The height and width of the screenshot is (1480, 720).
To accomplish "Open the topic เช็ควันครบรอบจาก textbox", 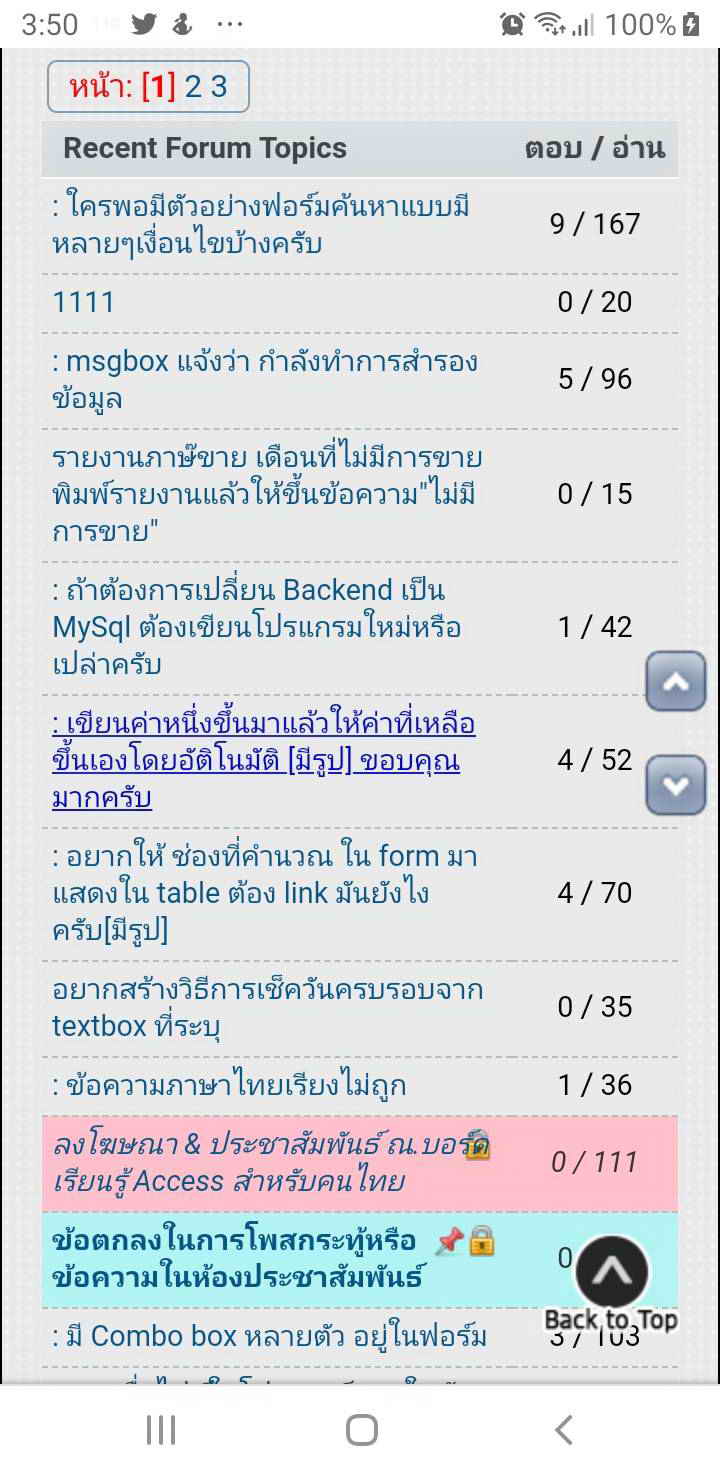I will pyautogui.click(x=267, y=1007).
